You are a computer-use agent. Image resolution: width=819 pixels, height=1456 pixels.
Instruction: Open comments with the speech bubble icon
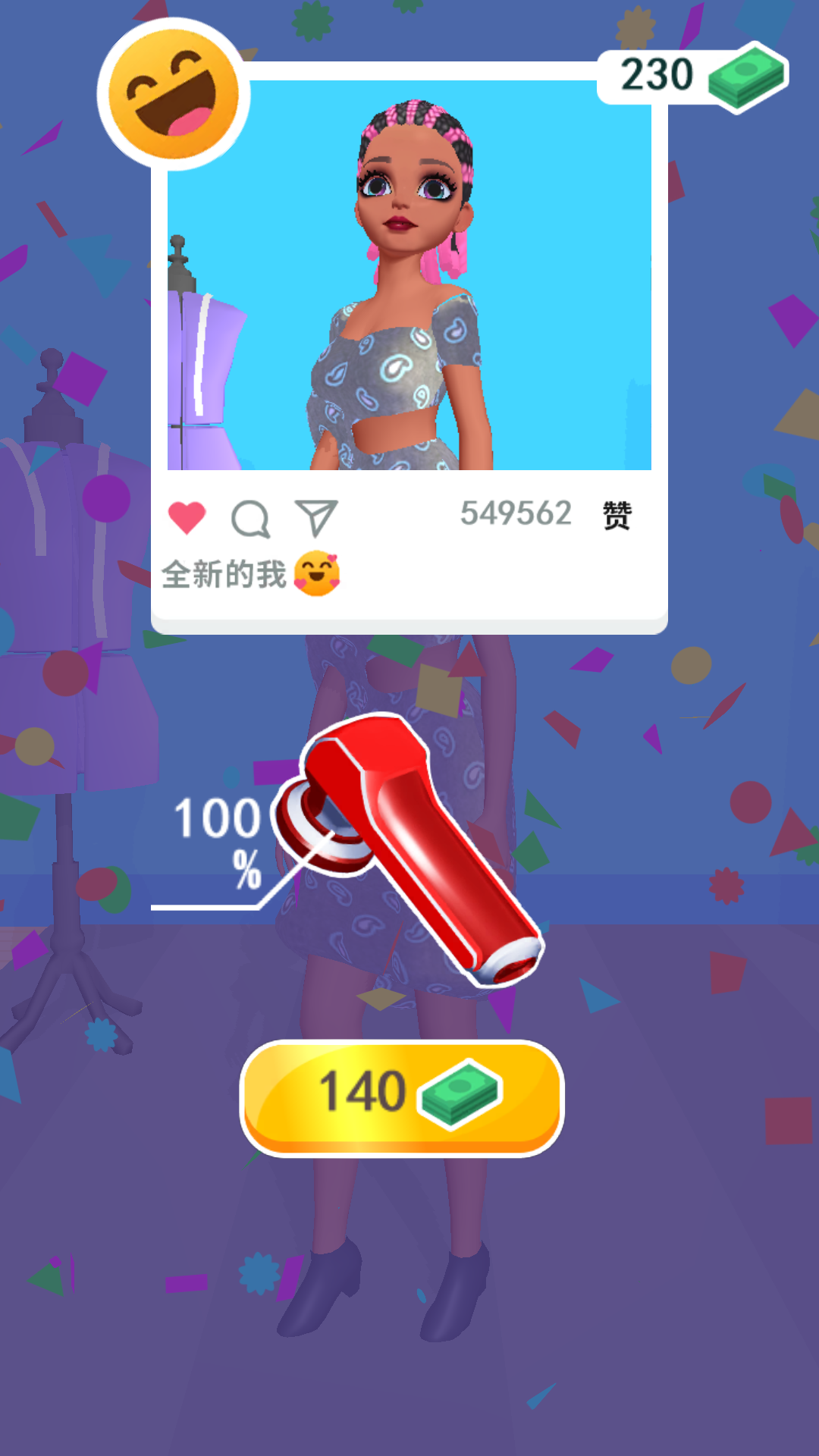(250, 519)
